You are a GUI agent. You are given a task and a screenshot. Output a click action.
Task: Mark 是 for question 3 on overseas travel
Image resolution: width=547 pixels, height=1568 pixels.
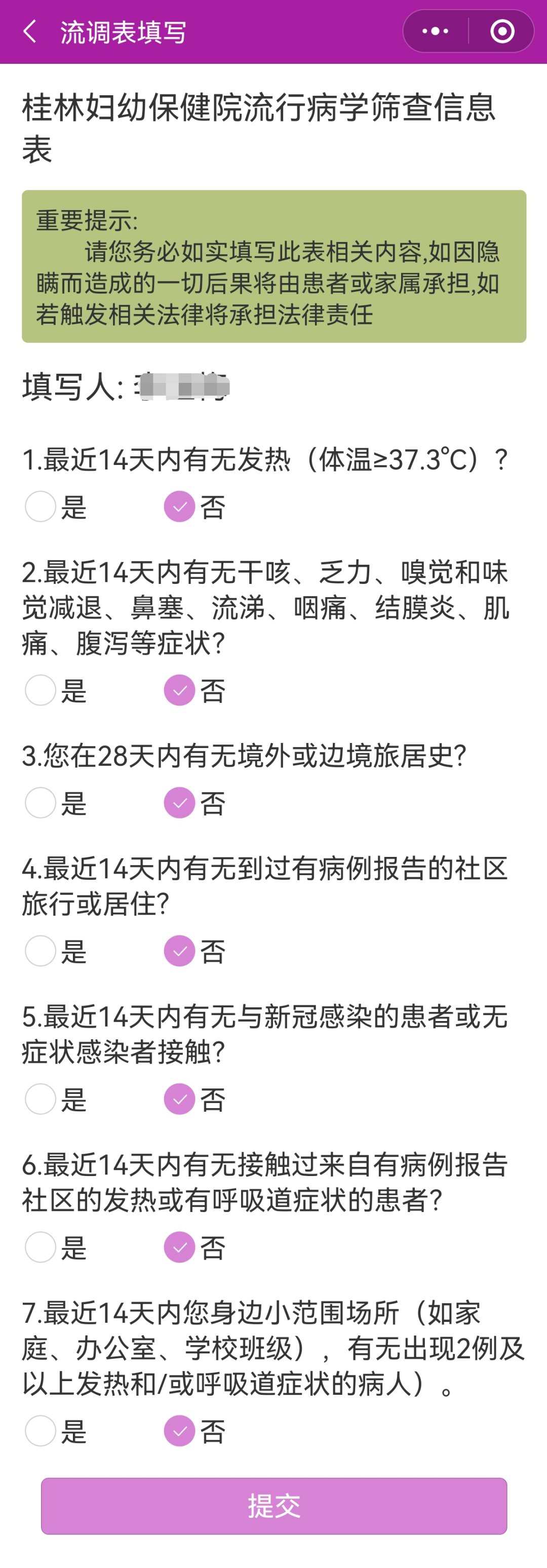[x=40, y=803]
